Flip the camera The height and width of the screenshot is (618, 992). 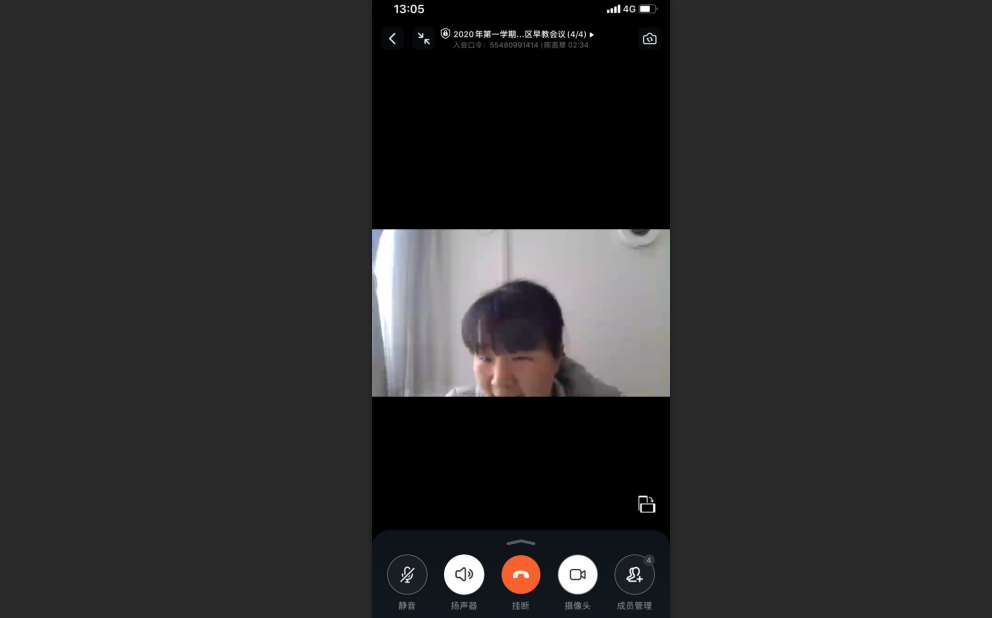[650, 39]
